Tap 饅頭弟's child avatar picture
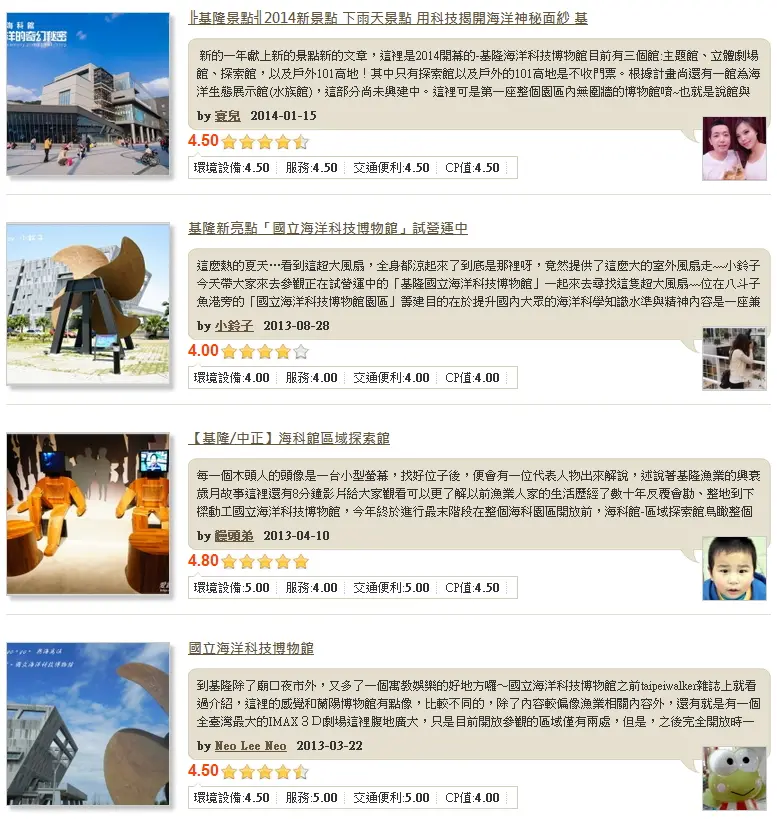 tap(734, 568)
